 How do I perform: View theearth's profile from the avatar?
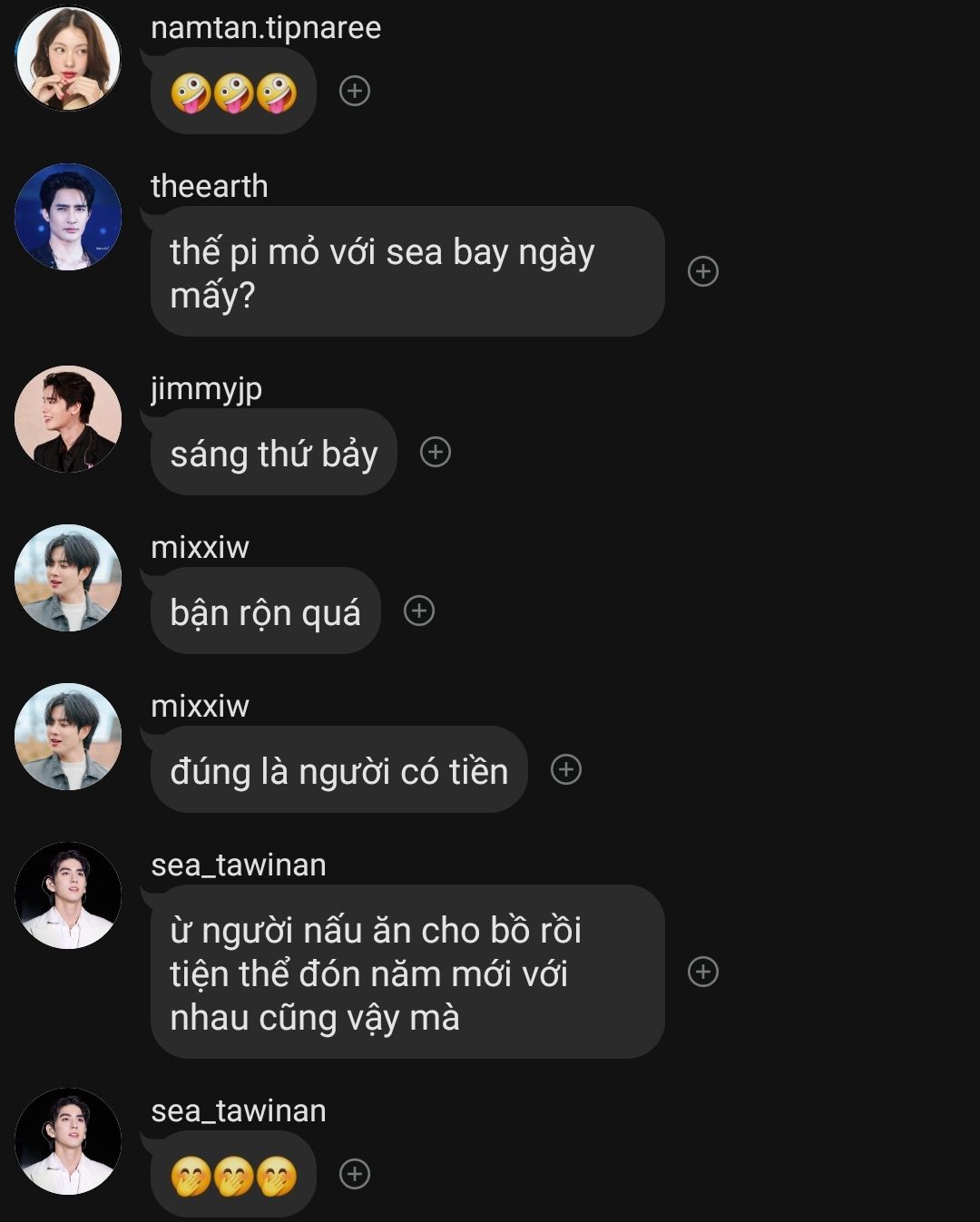coord(68,217)
